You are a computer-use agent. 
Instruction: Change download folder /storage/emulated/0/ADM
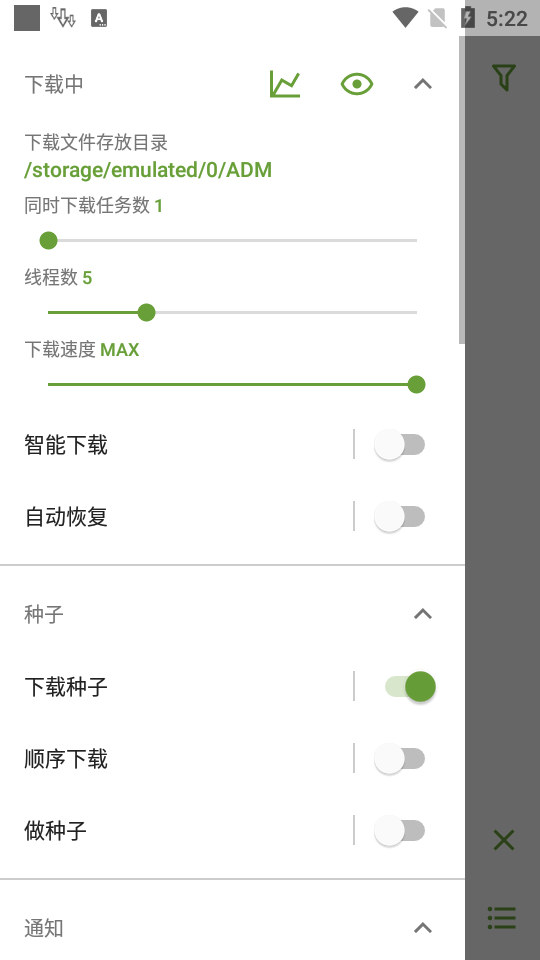click(x=148, y=170)
